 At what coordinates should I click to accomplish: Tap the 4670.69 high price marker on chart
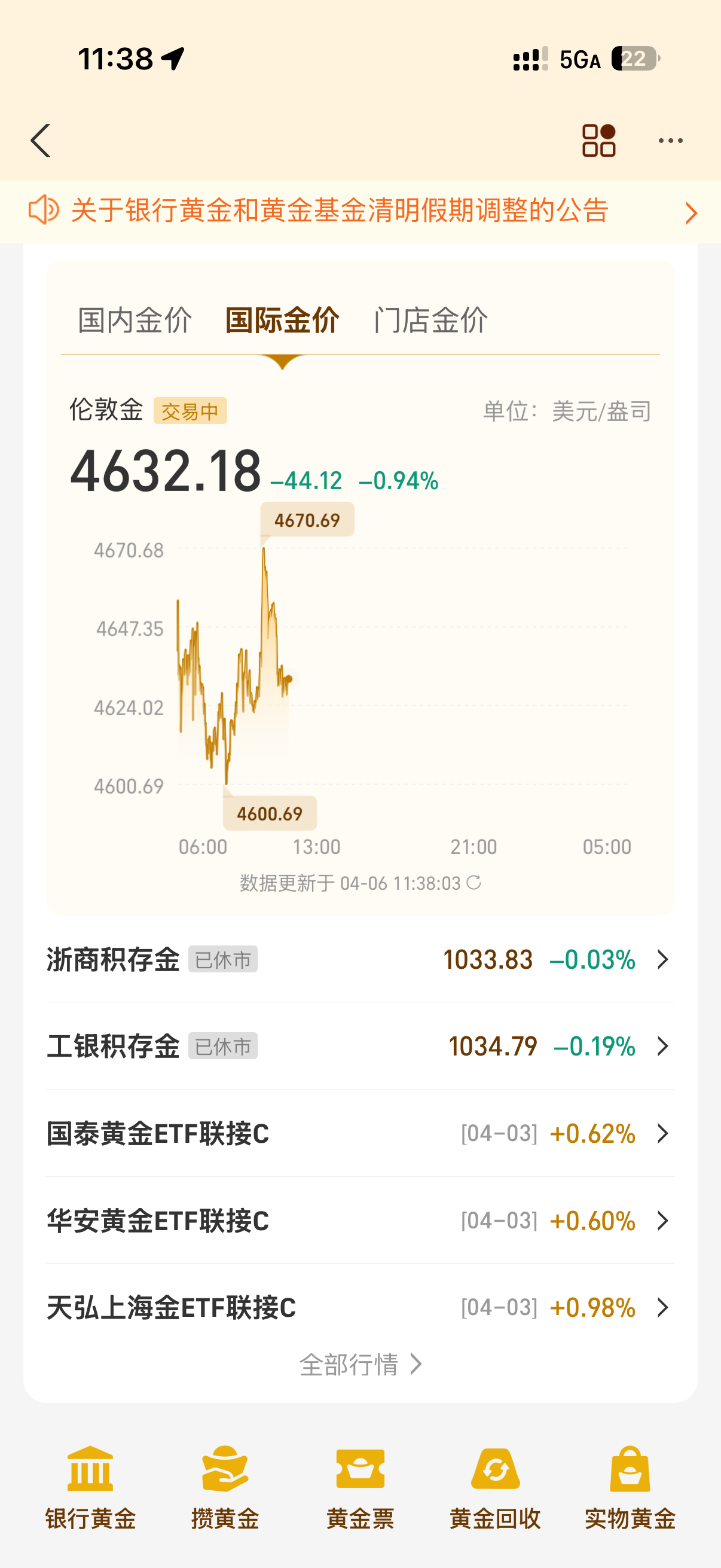[307, 518]
